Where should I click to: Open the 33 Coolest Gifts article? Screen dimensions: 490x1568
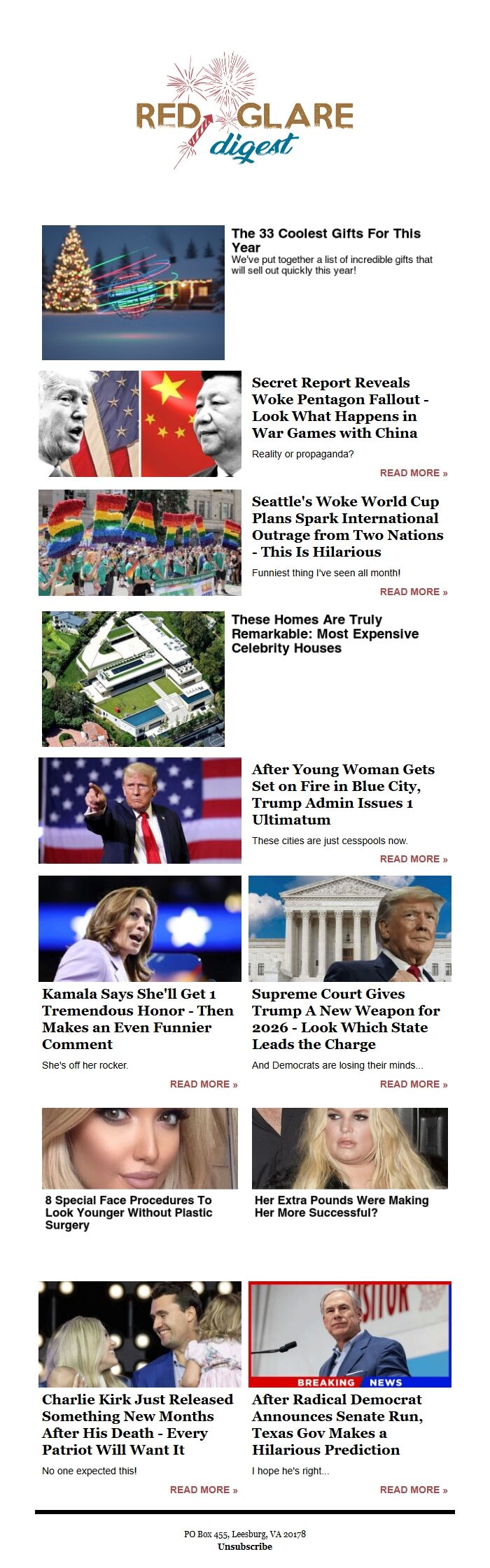tap(325, 240)
